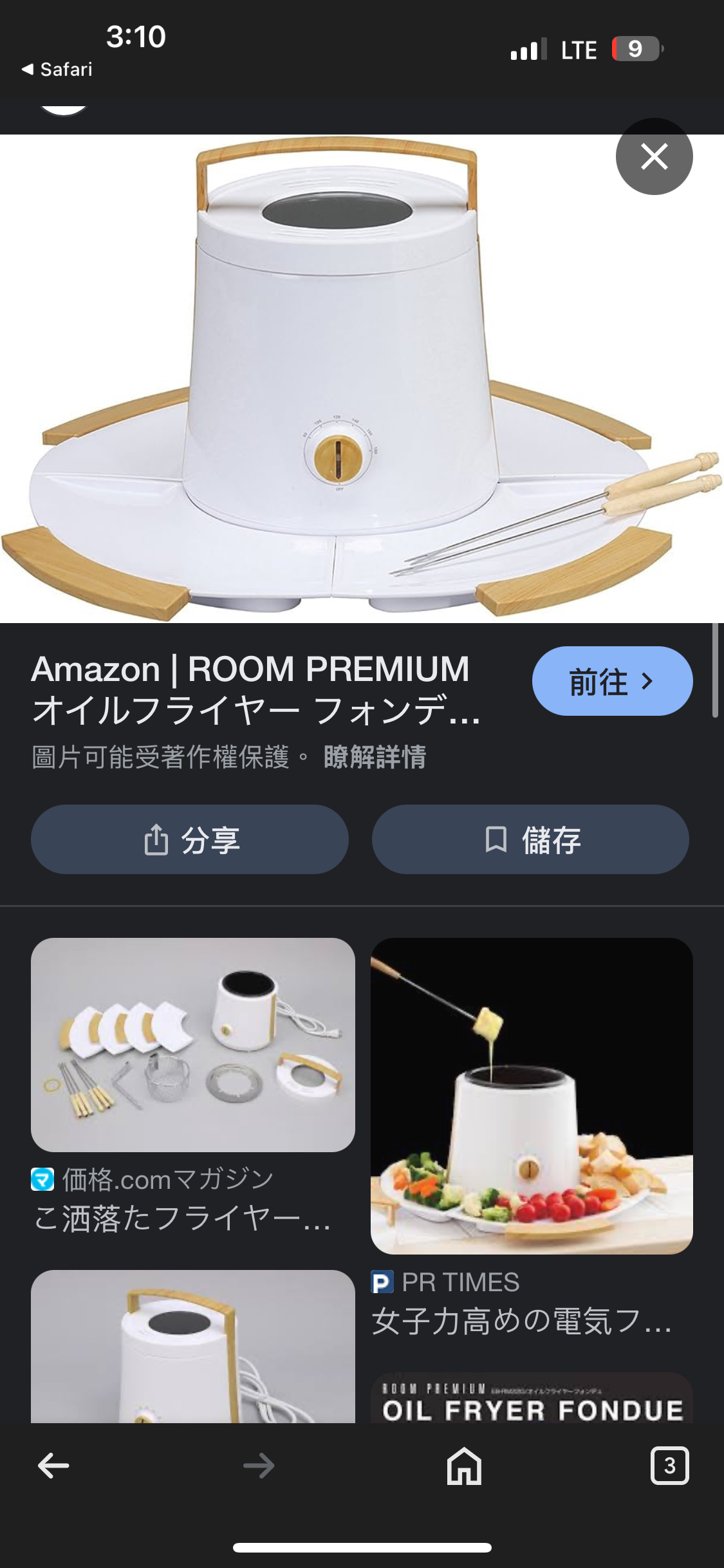
Task: Open the 価格.comマガジン fryer result
Action: (192, 1045)
